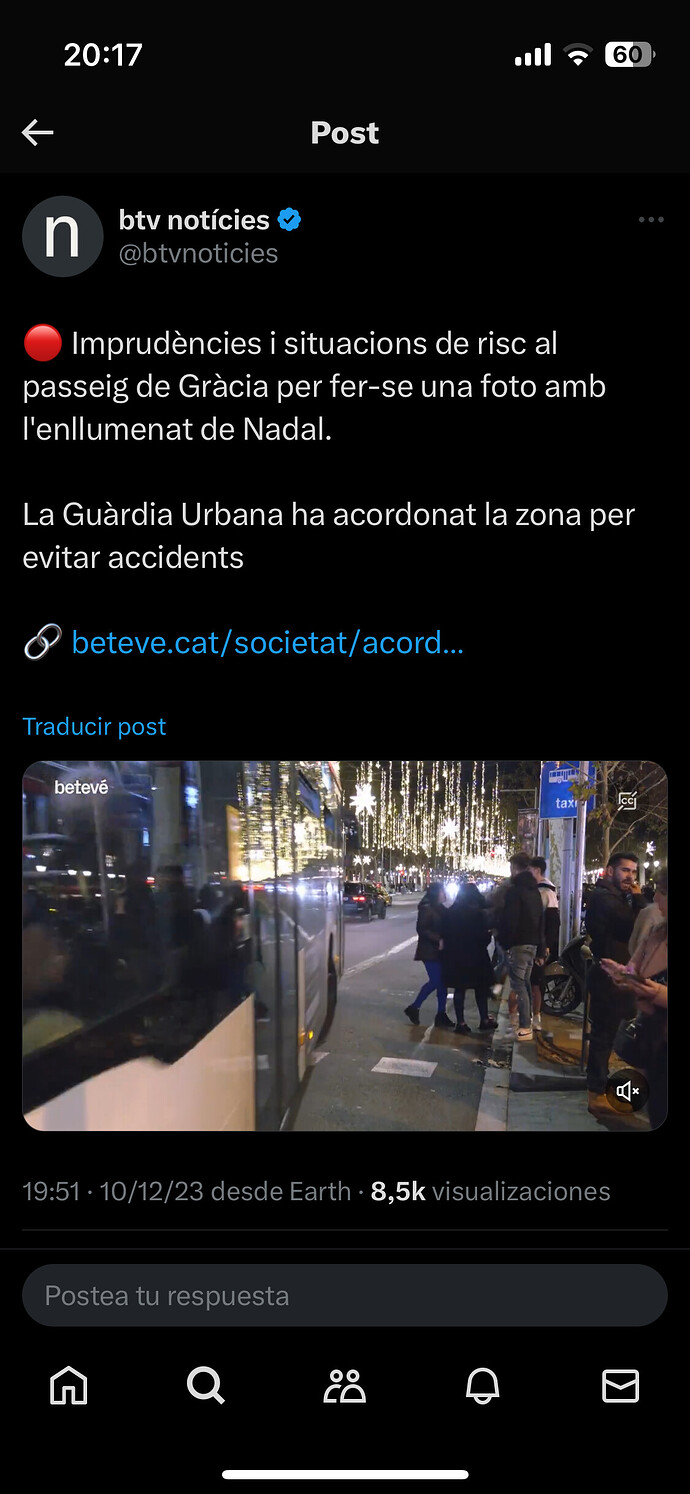This screenshot has height=1494, width=690.
Task: Open the beteve.cat/societat link
Action: pos(267,643)
